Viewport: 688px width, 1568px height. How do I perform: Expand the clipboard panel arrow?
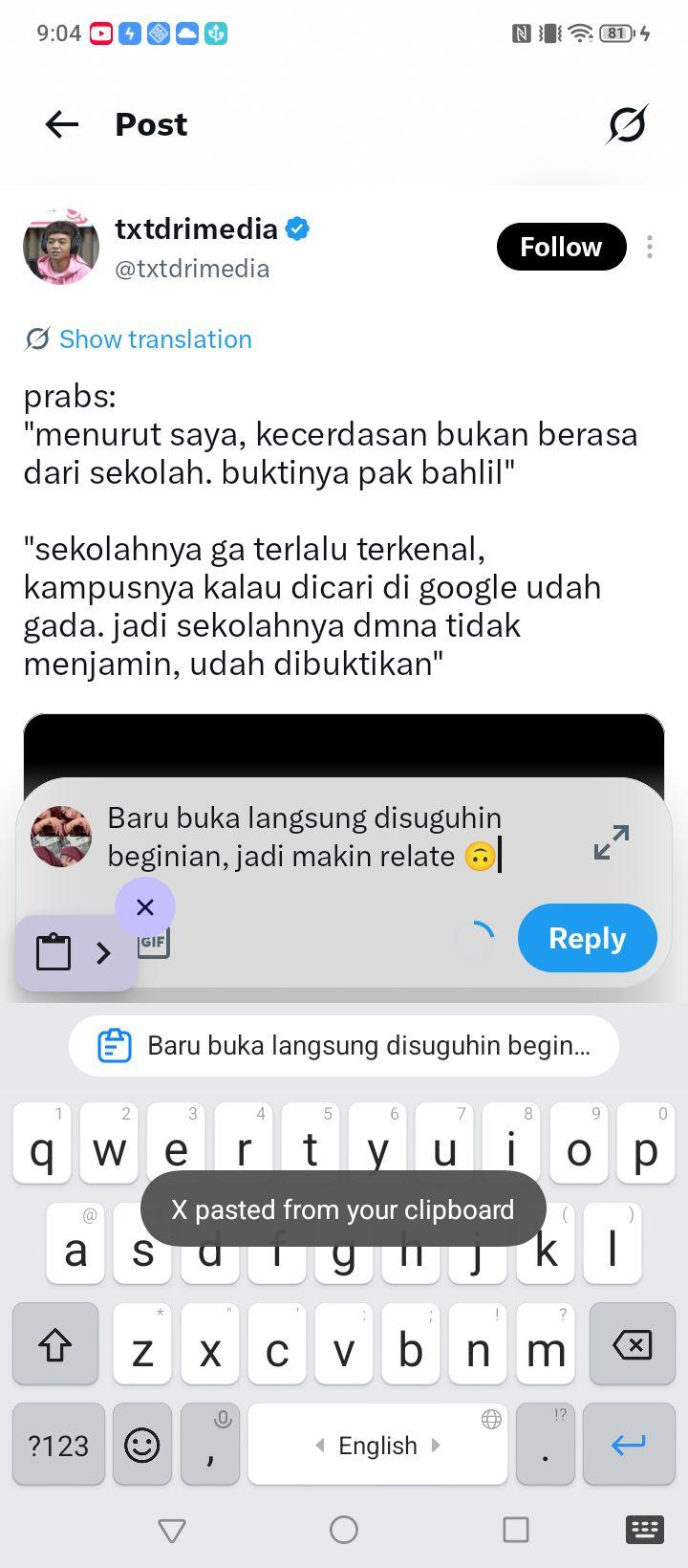(103, 952)
